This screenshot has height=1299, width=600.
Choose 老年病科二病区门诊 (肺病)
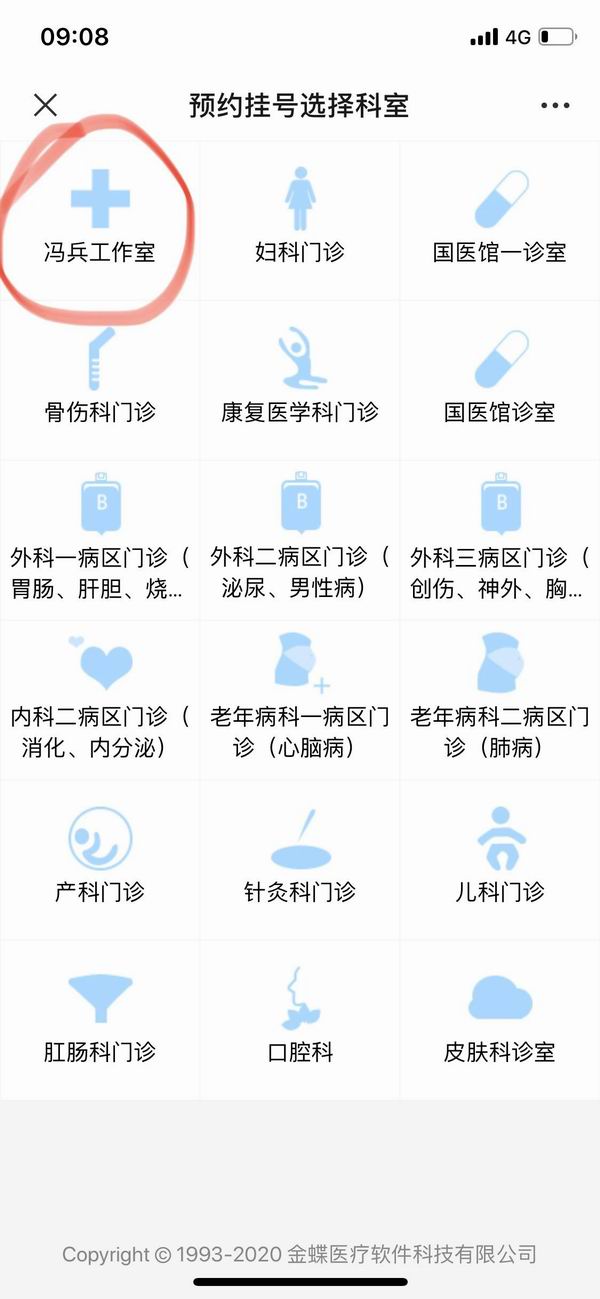[x=500, y=701]
